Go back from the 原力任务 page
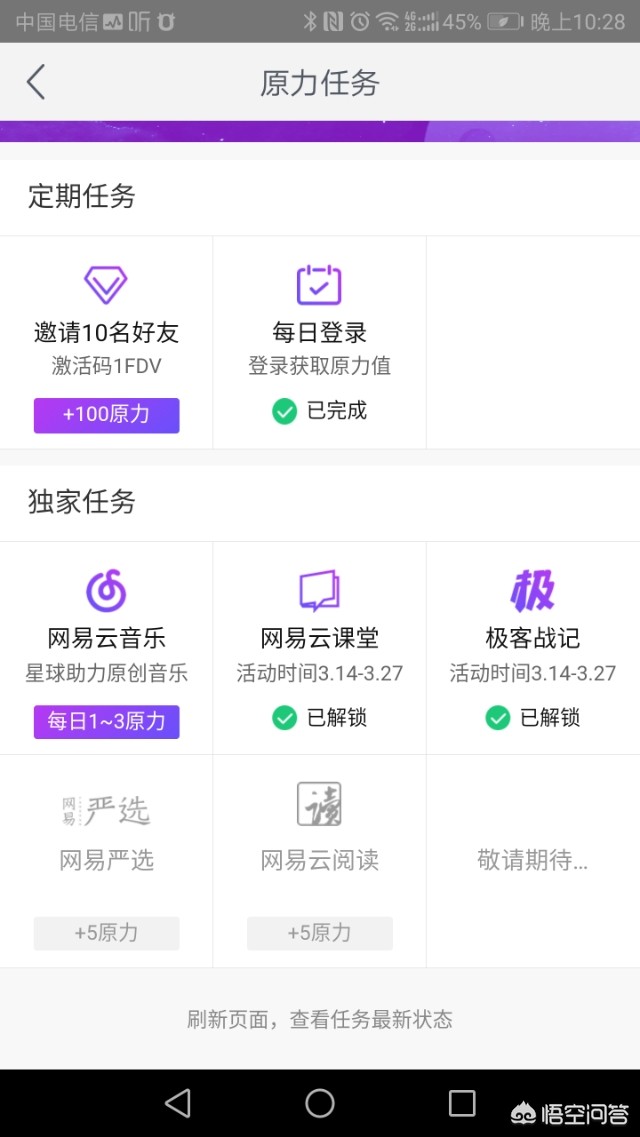640x1137 pixels. pos(36,82)
